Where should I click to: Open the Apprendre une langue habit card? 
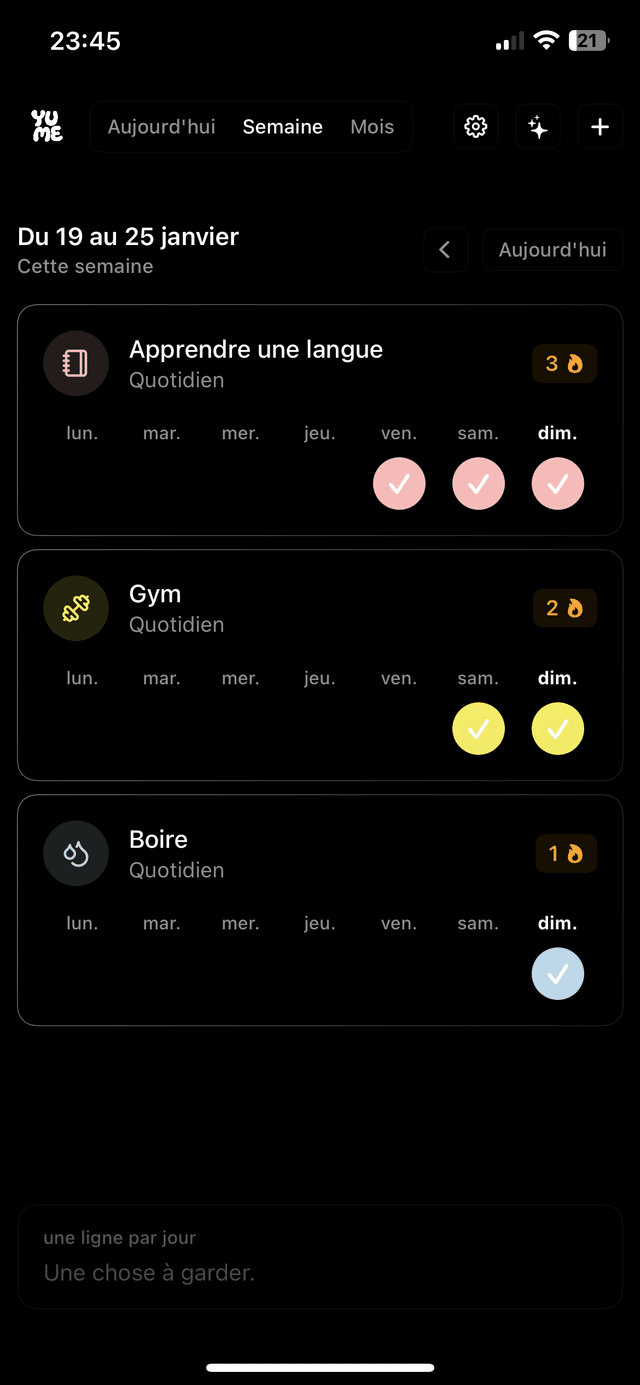coord(256,362)
